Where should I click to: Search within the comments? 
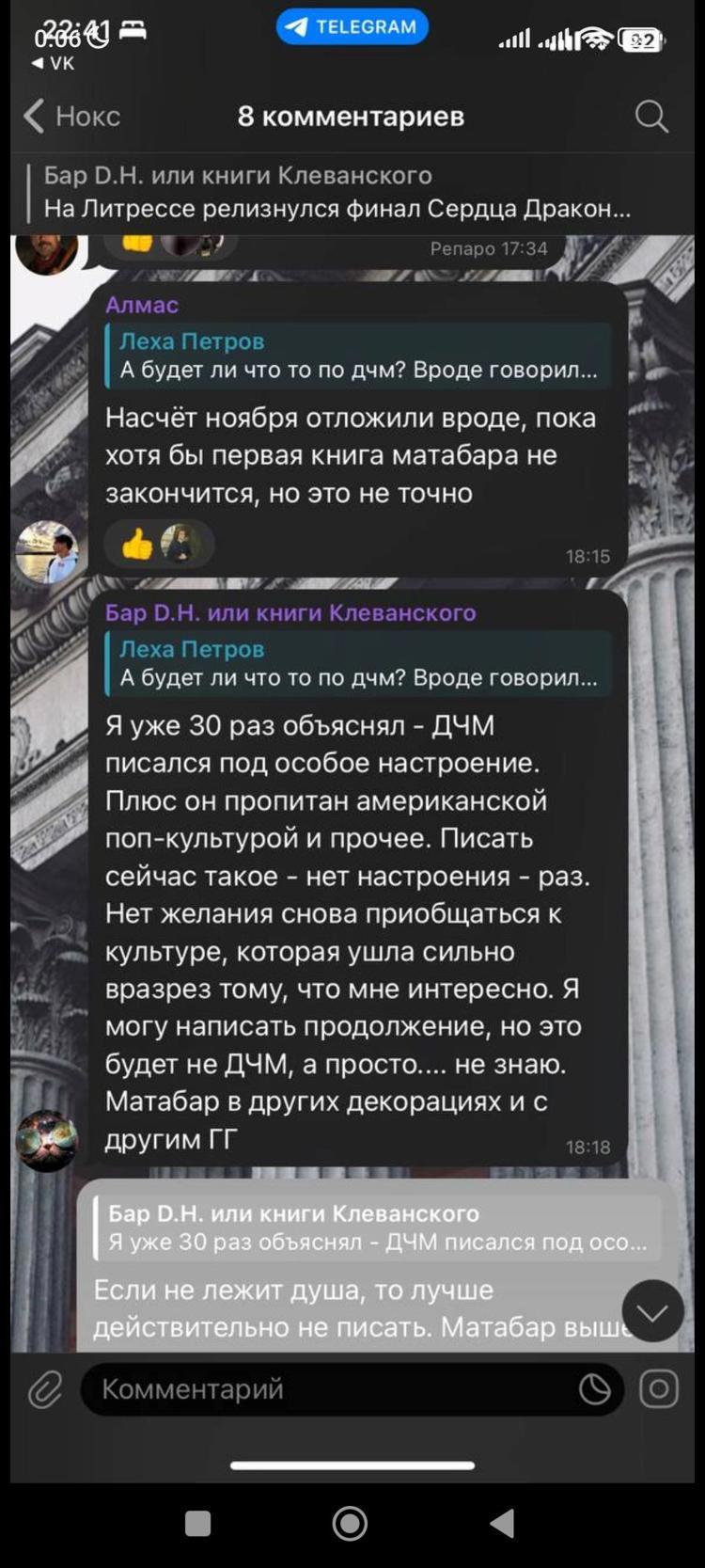(650, 117)
